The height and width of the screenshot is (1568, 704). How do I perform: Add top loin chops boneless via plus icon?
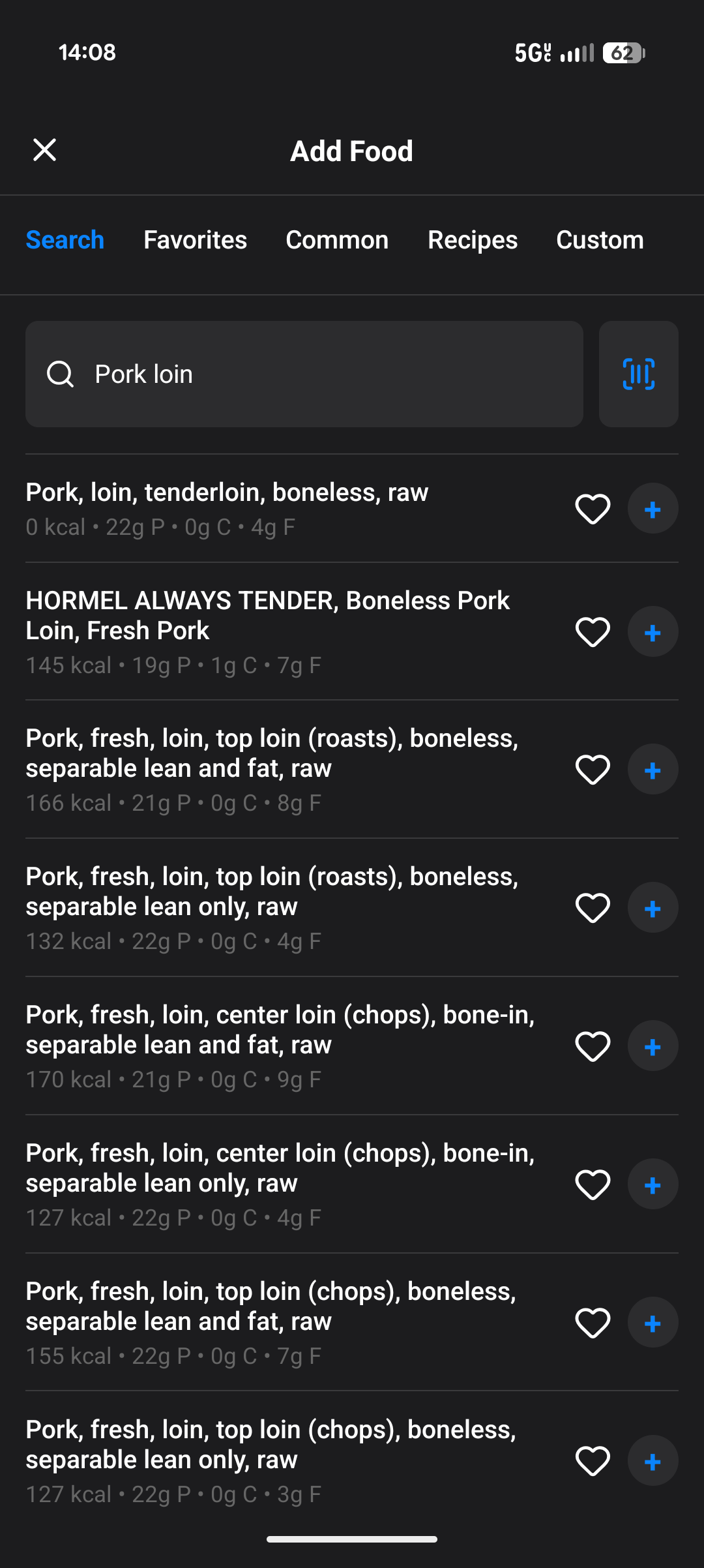click(653, 1323)
